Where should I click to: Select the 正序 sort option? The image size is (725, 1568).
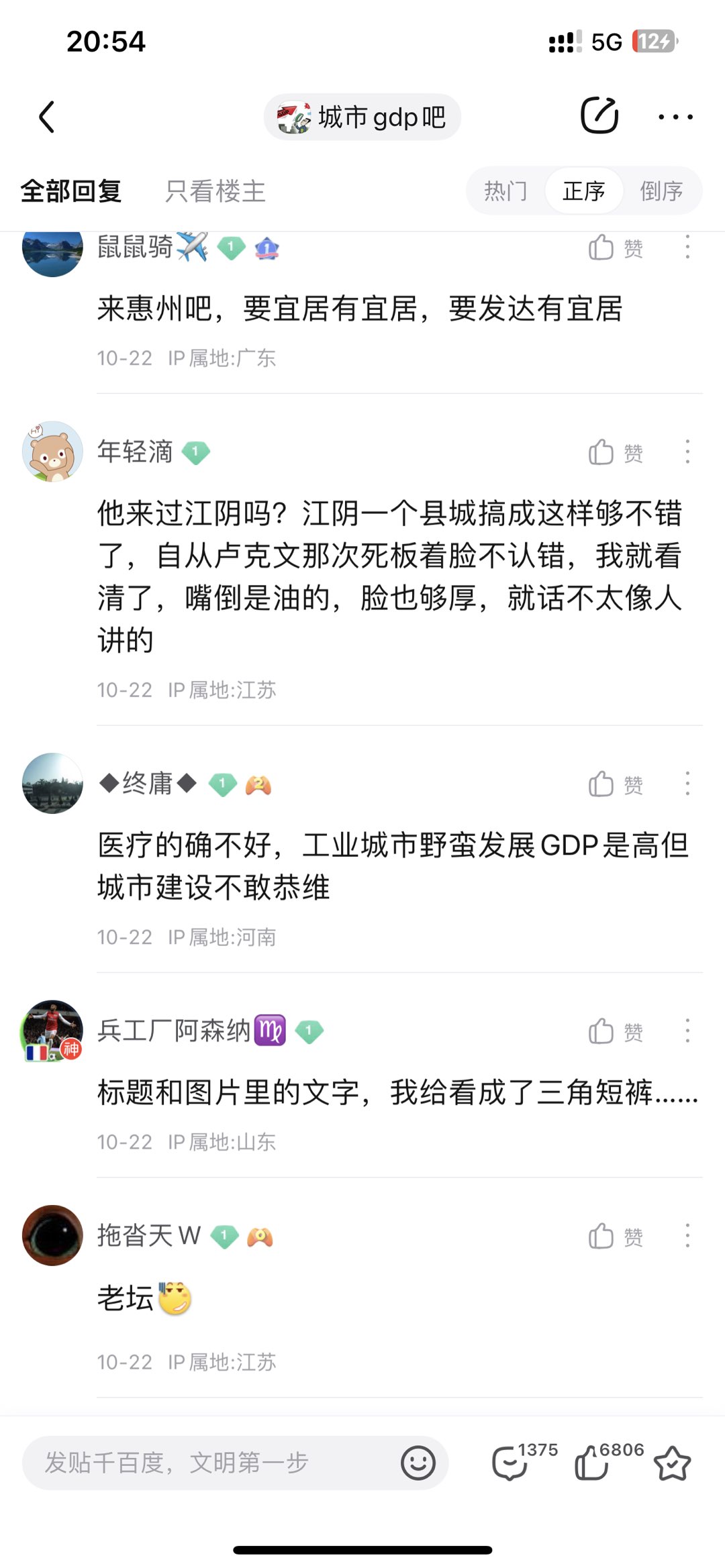click(x=583, y=191)
